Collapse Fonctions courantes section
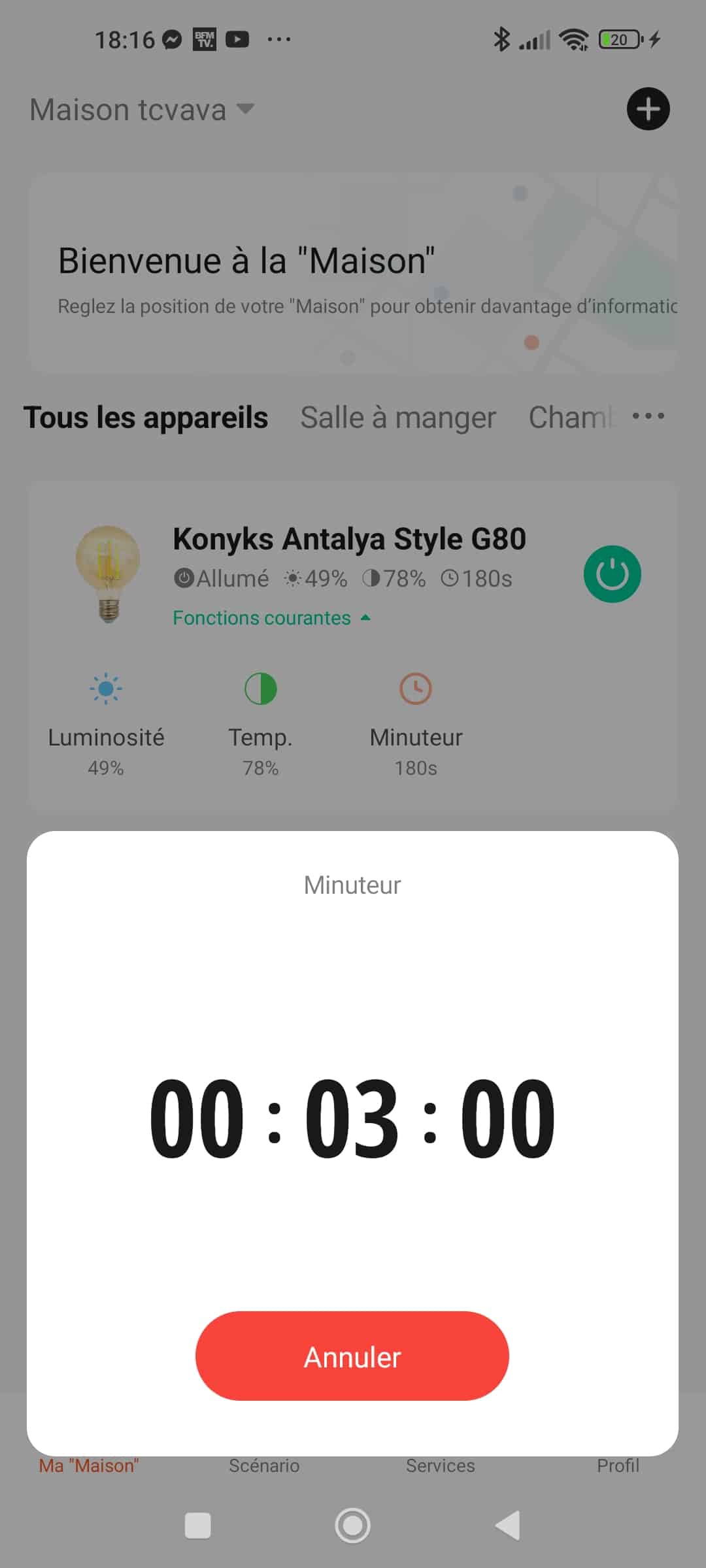The width and height of the screenshot is (706, 1568). 271,618
